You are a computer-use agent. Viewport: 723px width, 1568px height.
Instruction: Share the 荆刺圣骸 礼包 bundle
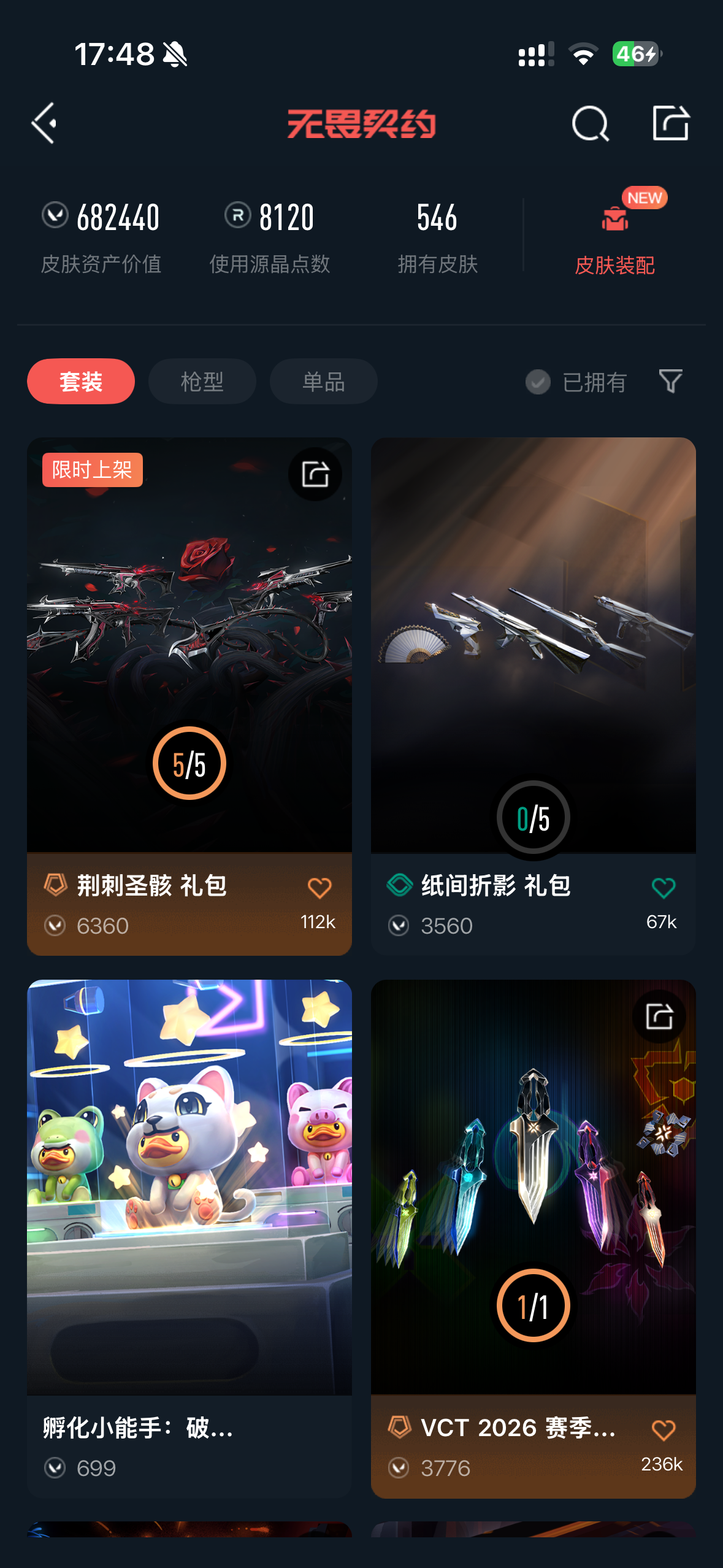point(315,474)
